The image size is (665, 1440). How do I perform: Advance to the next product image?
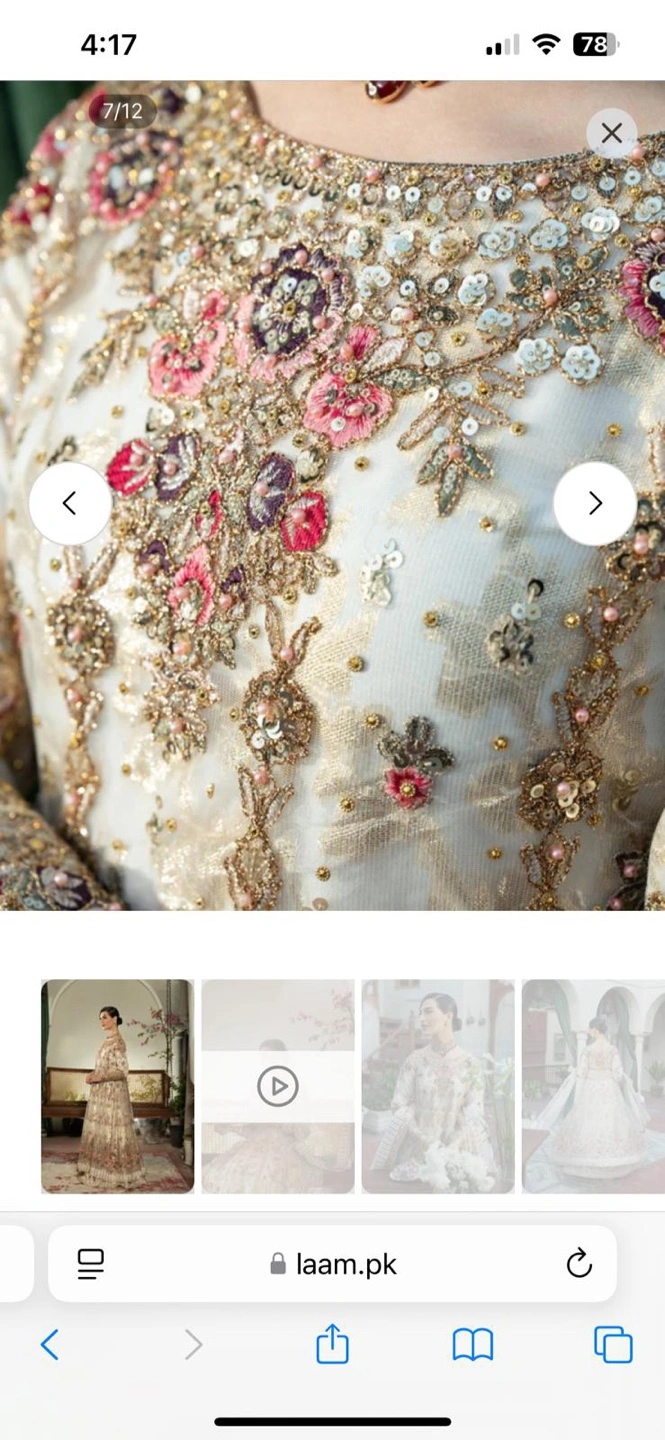(x=595, y=503)
